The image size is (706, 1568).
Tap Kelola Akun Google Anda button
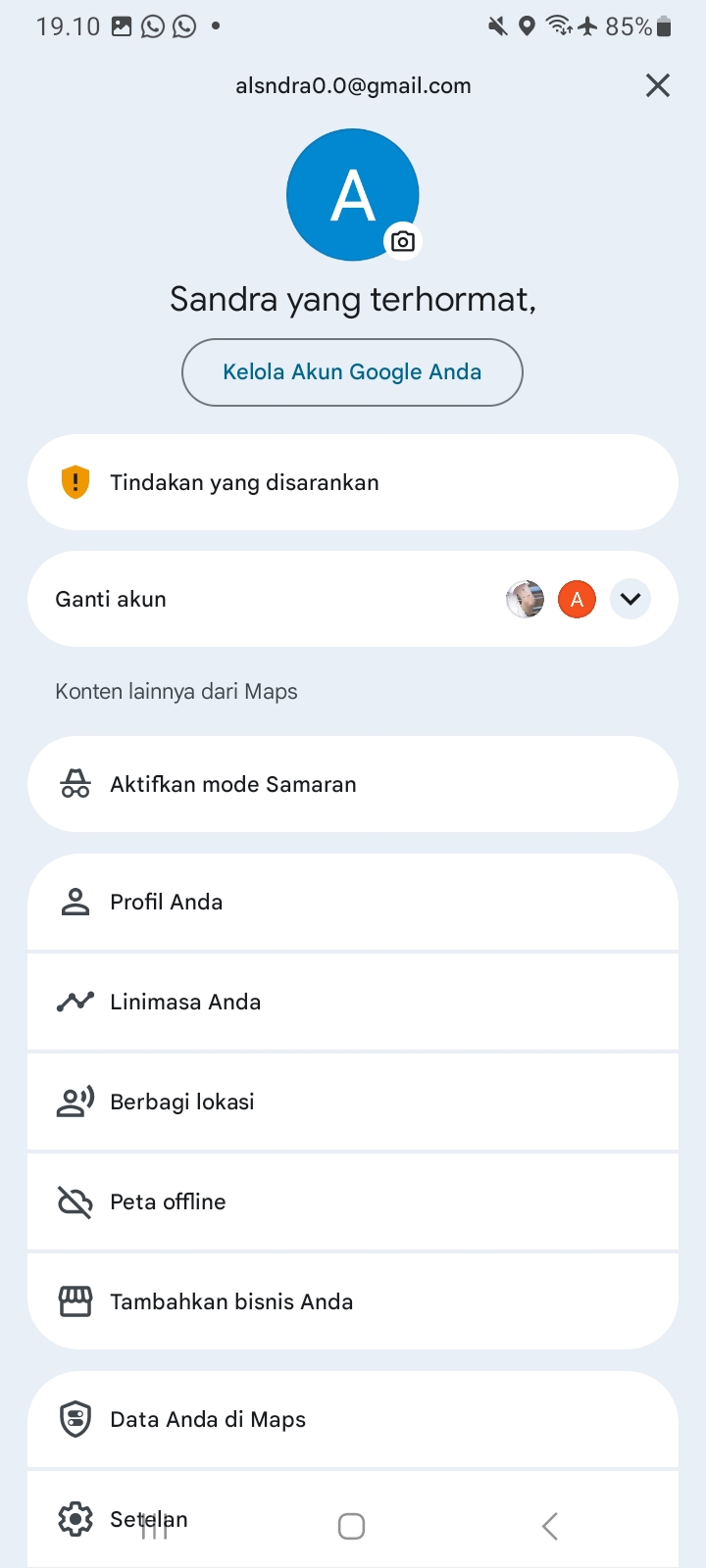[352, 372]
